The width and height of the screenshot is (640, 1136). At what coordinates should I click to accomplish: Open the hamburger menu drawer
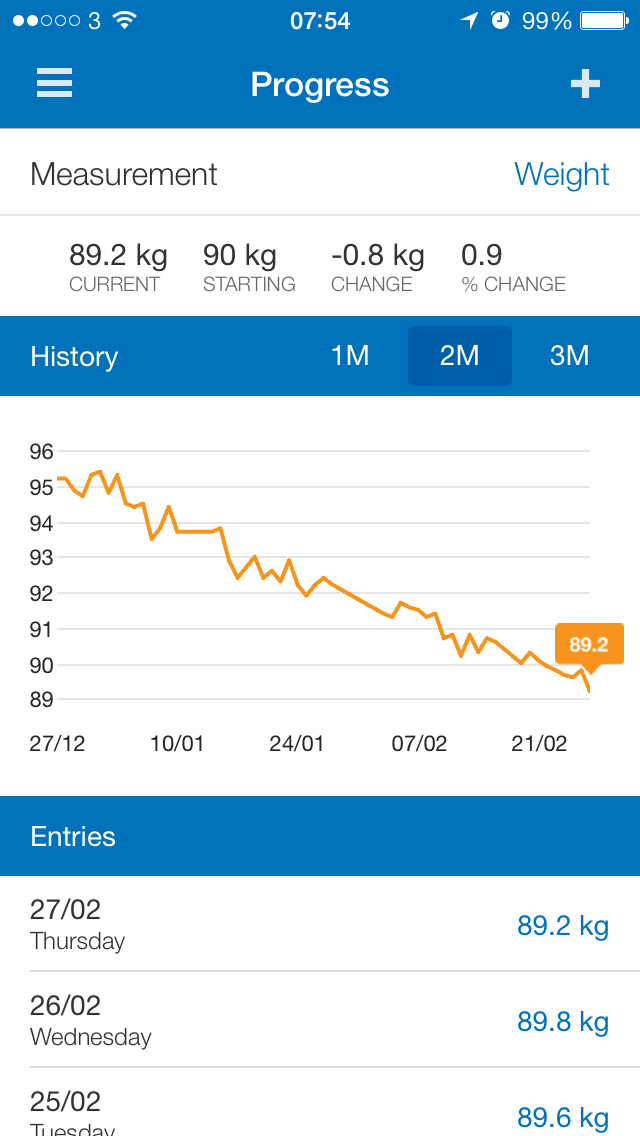point(54,83)
